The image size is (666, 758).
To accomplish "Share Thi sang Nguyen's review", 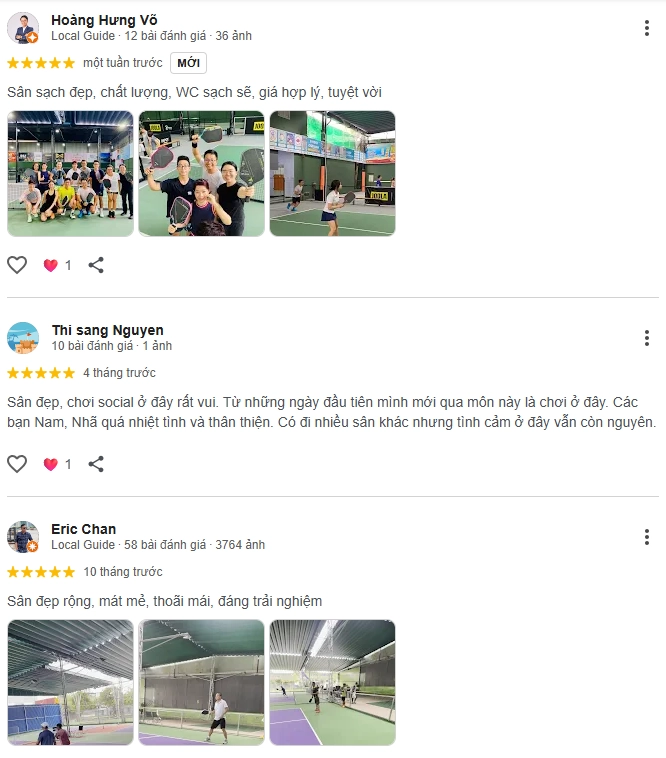I will (x=96, y=464).
